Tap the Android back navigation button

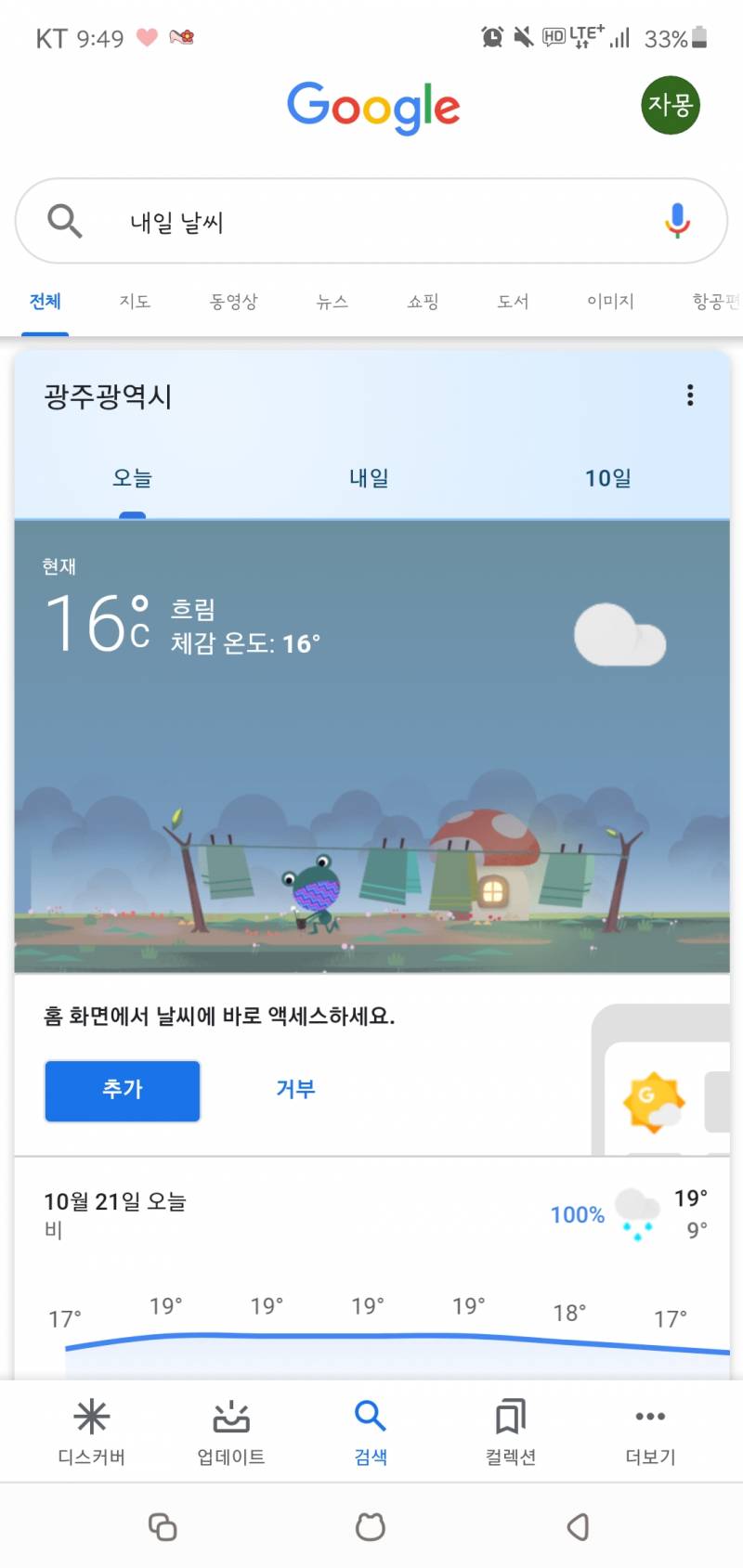578,1524
